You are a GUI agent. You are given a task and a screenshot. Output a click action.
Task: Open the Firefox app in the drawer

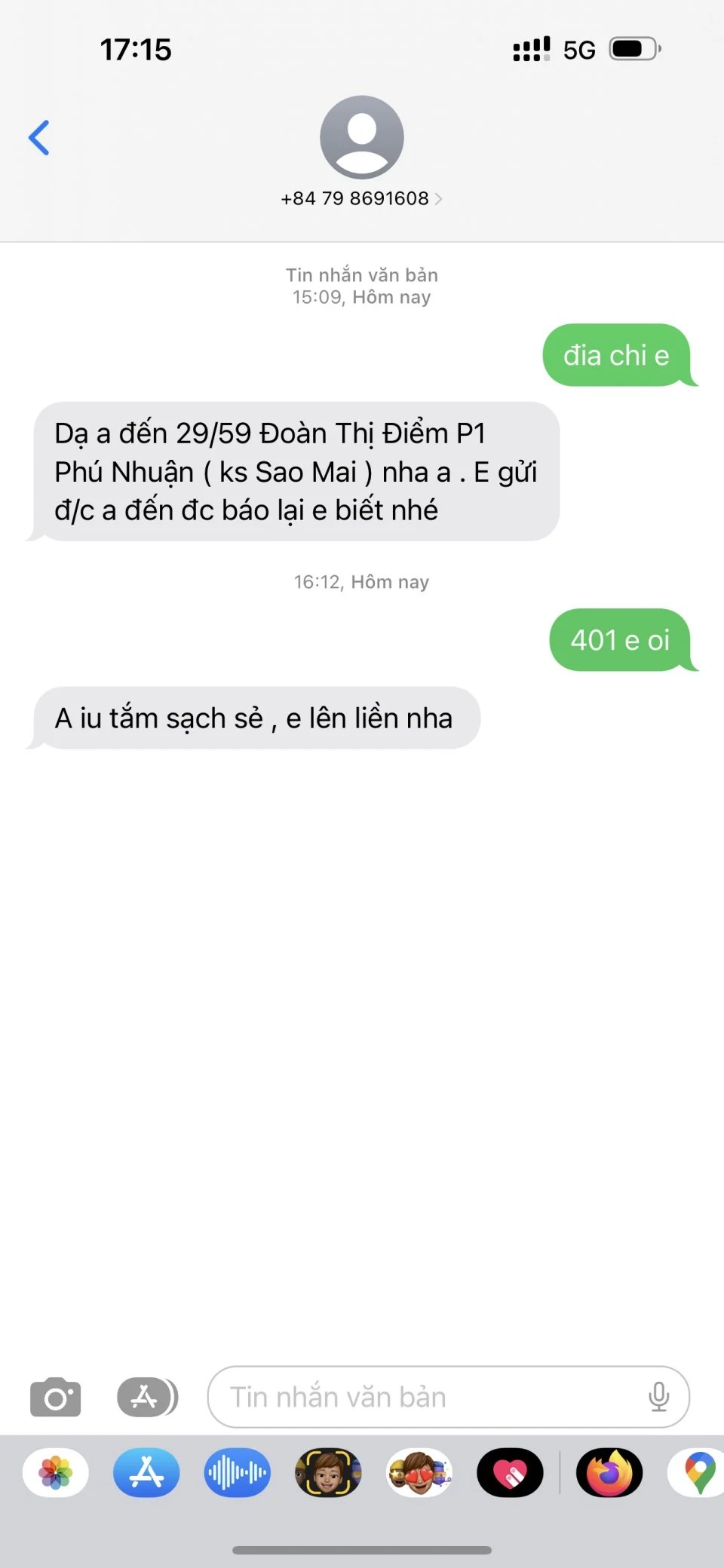coord(609,1472)
